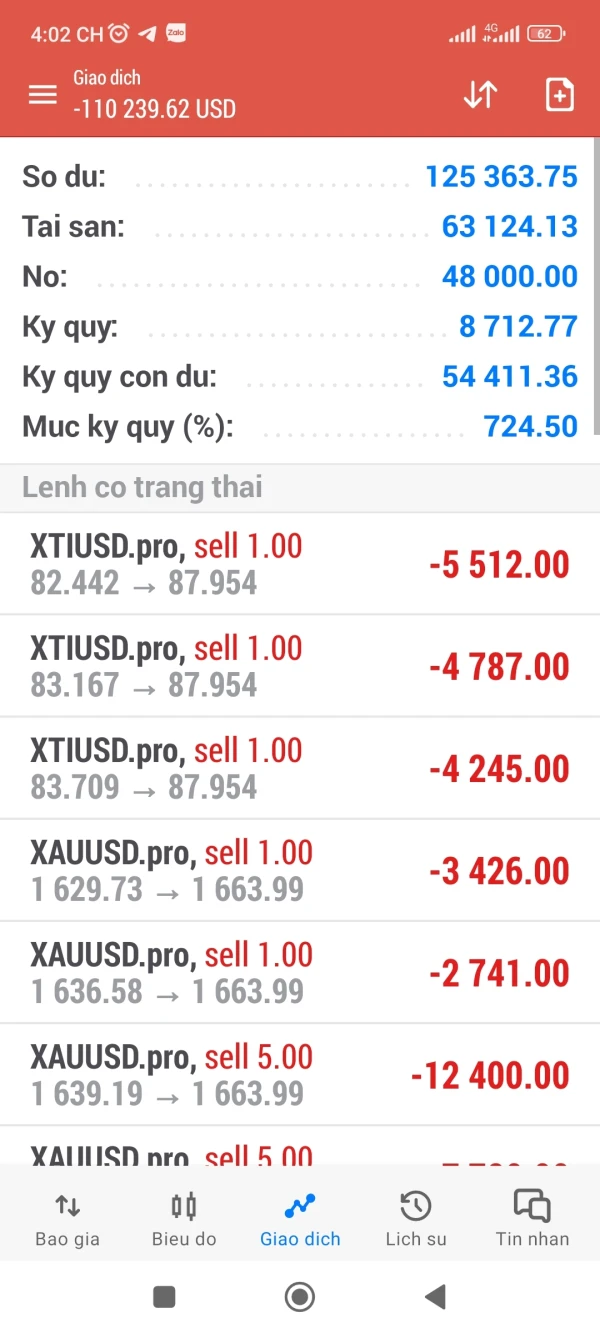The image size is (600, 1333).
Task: Go to the Tin nhan tab
Action: 532,1219
